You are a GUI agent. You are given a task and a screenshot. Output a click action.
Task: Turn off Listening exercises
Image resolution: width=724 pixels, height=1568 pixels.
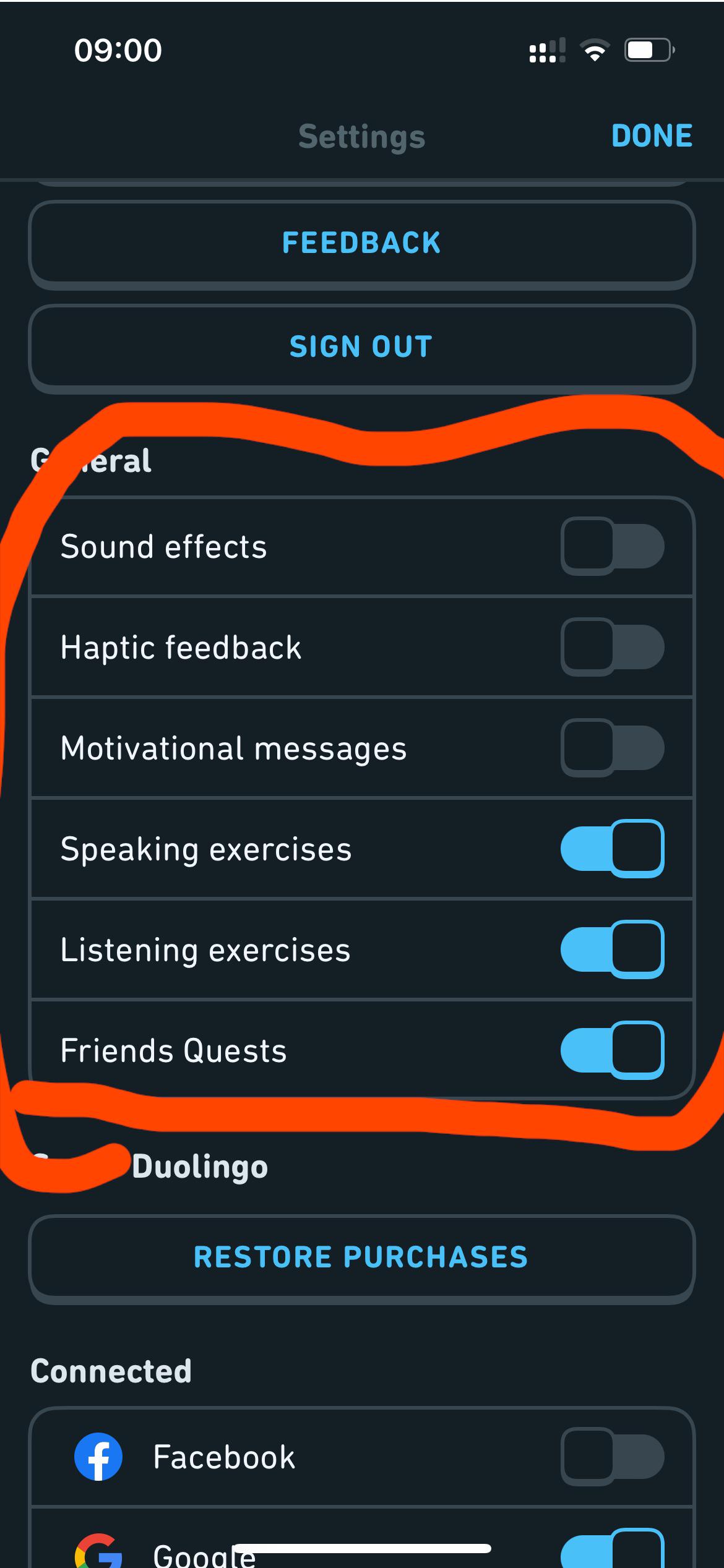pos(613,949)
